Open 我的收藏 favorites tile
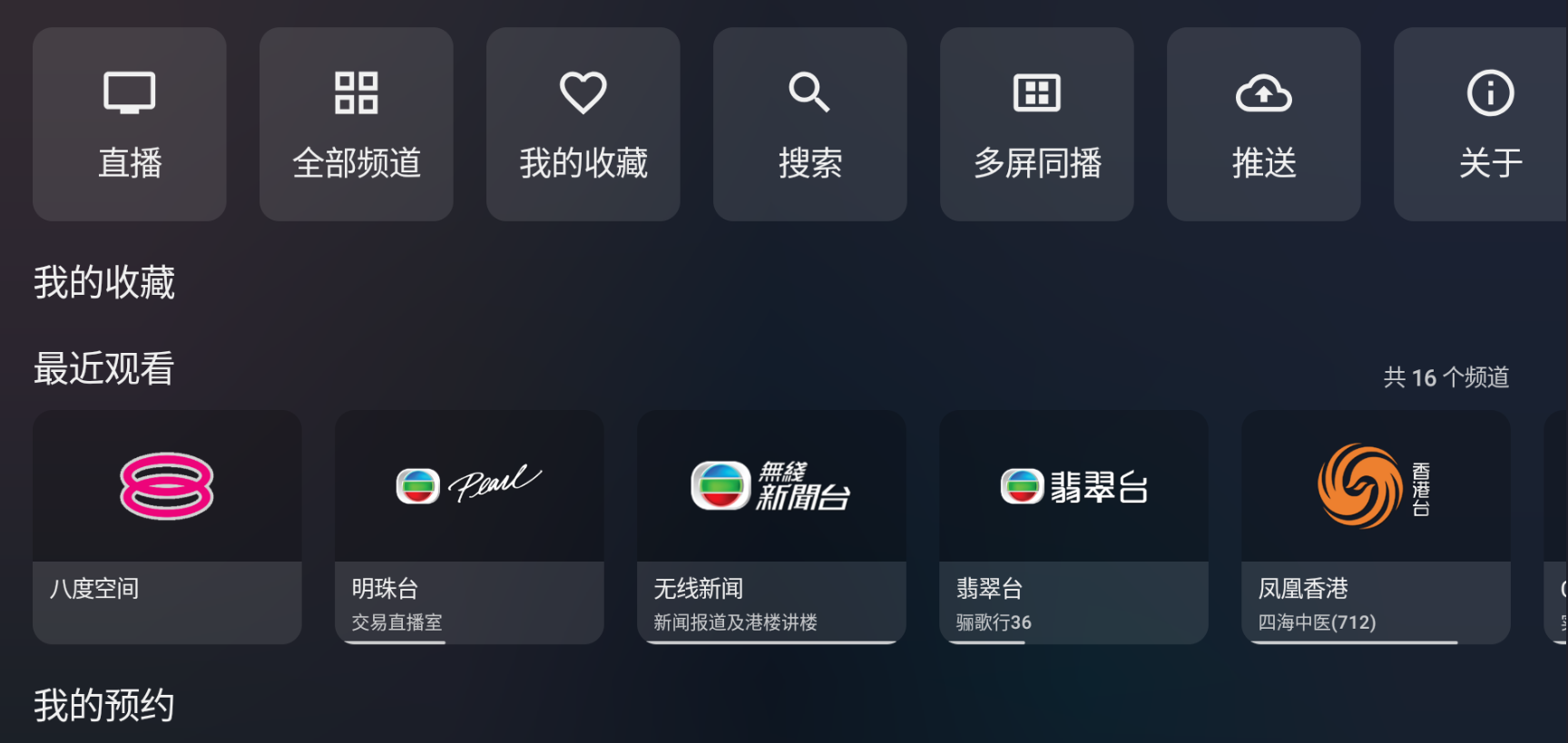Viewport: 1568px width, 743px height. click(x=583, y=124)
